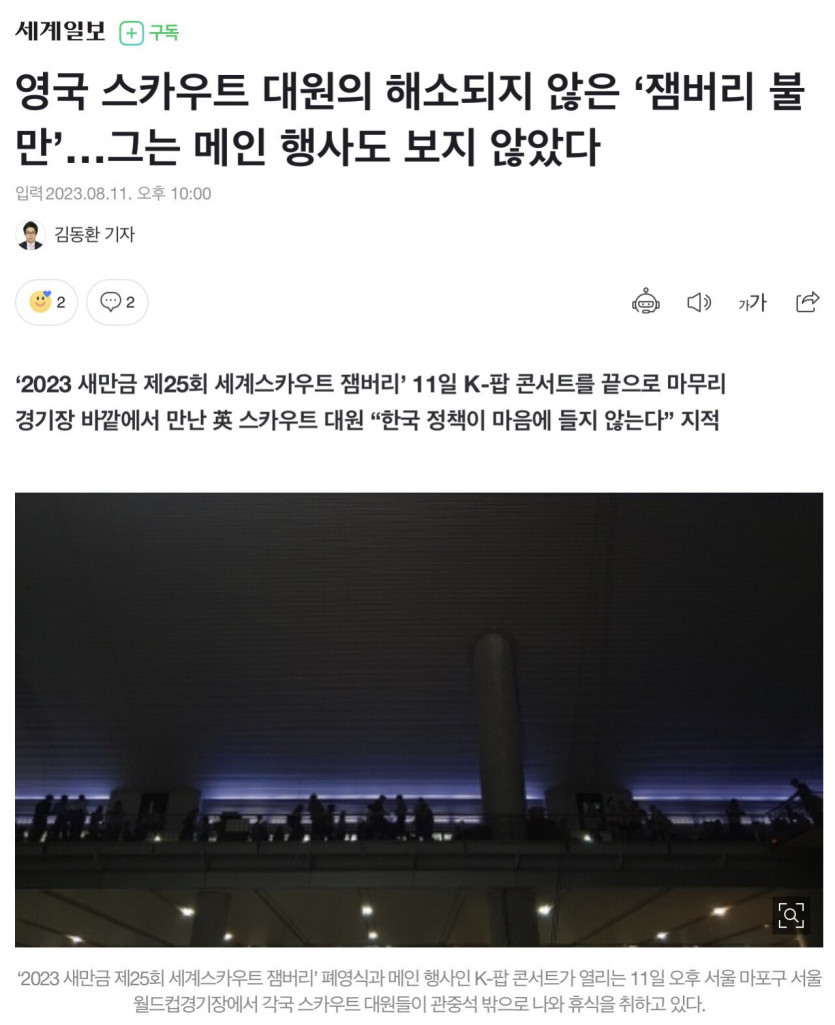Open the 세계일보 publisher page

click(60, 32)
